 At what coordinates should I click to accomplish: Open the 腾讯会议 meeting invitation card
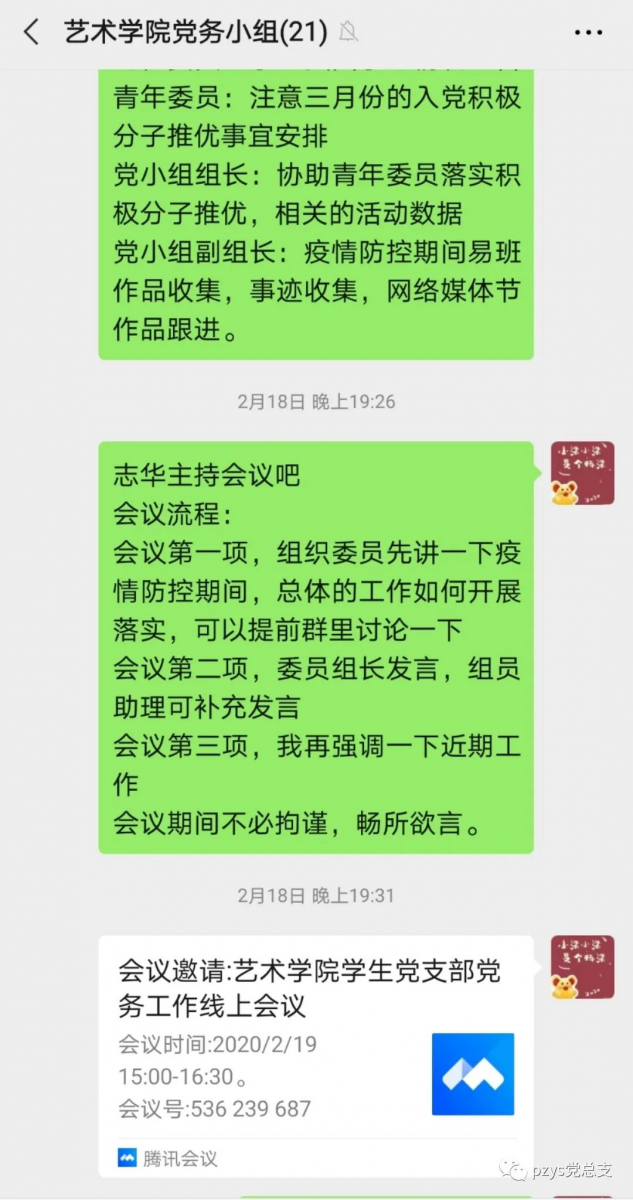(316, 1050)
